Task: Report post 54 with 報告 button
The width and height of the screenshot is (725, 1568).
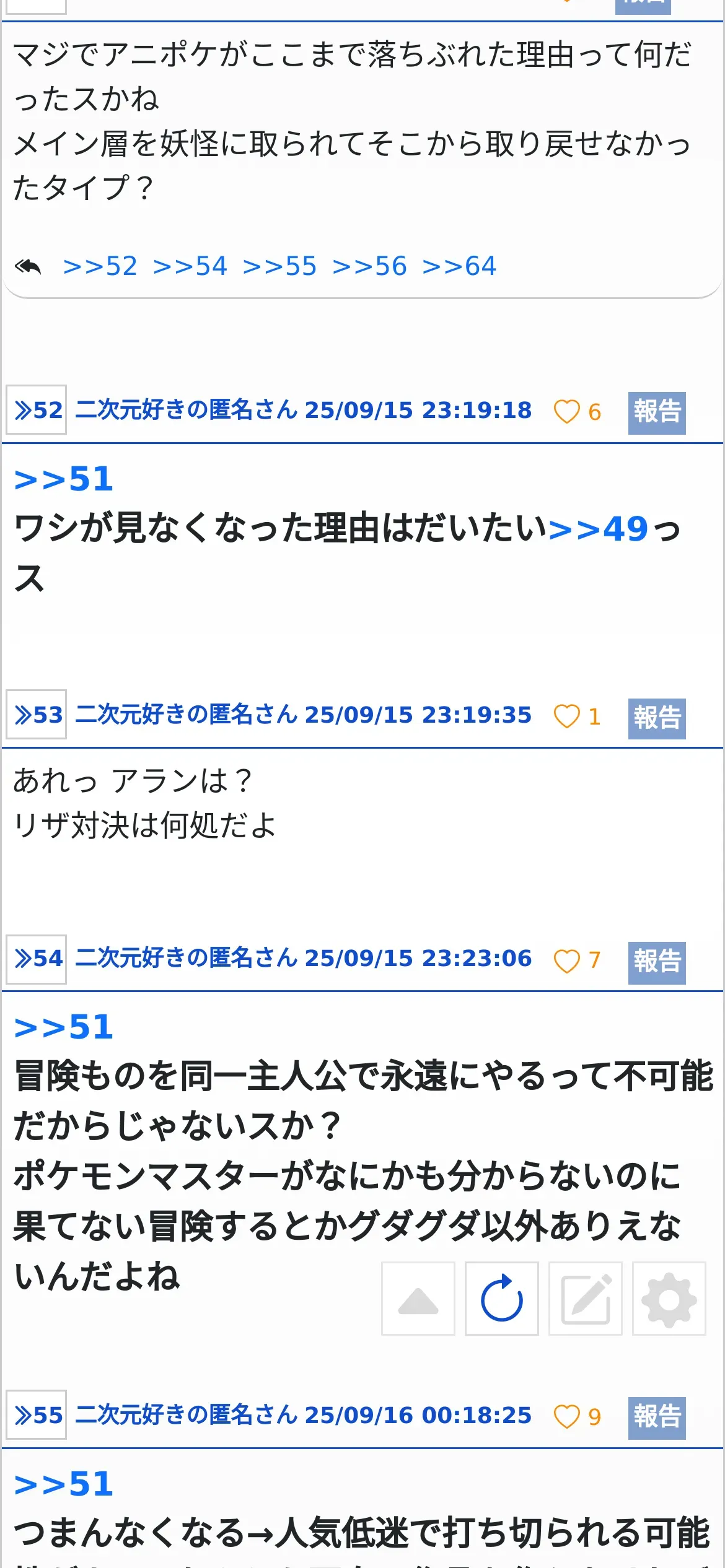Action: point(657,963)
